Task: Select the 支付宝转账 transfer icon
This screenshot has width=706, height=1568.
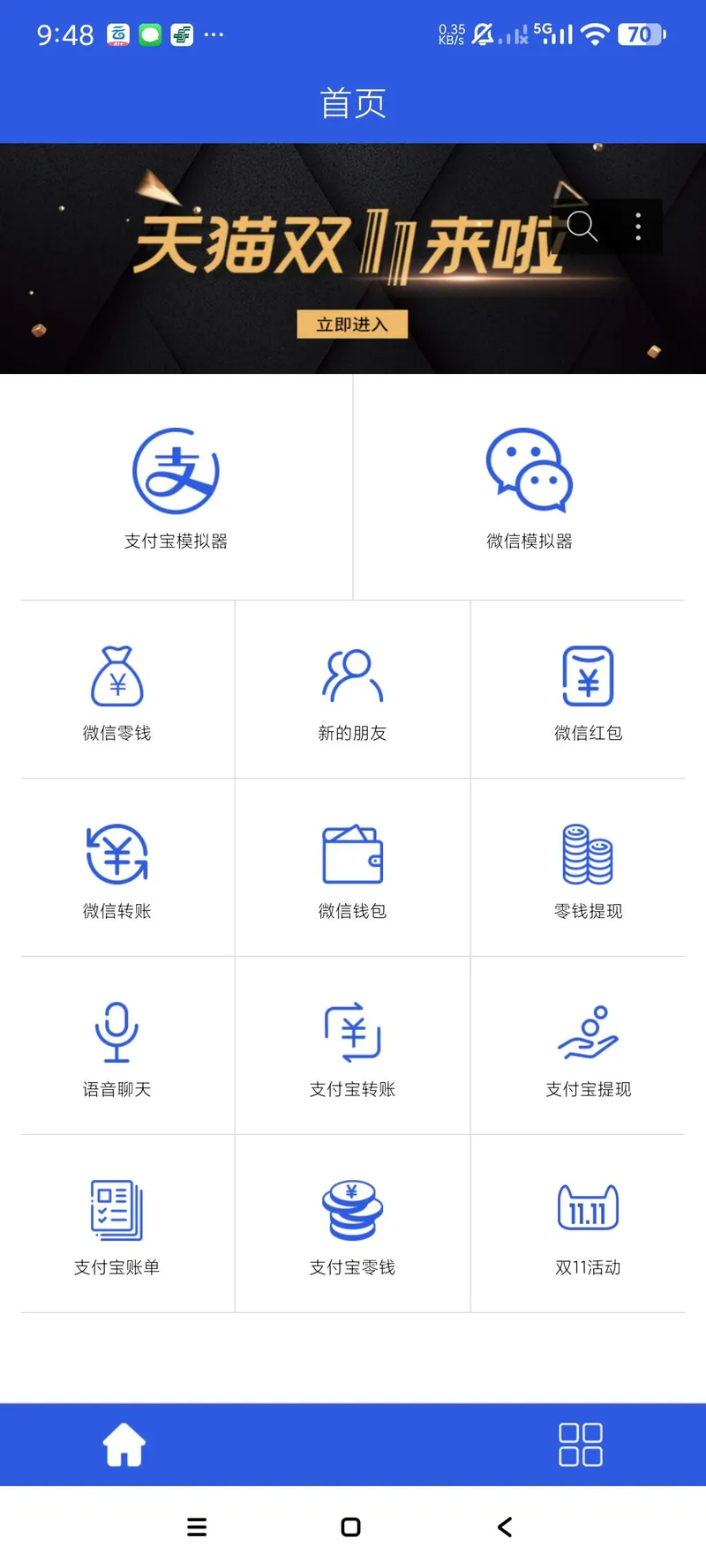Action: click(352, 1032)
